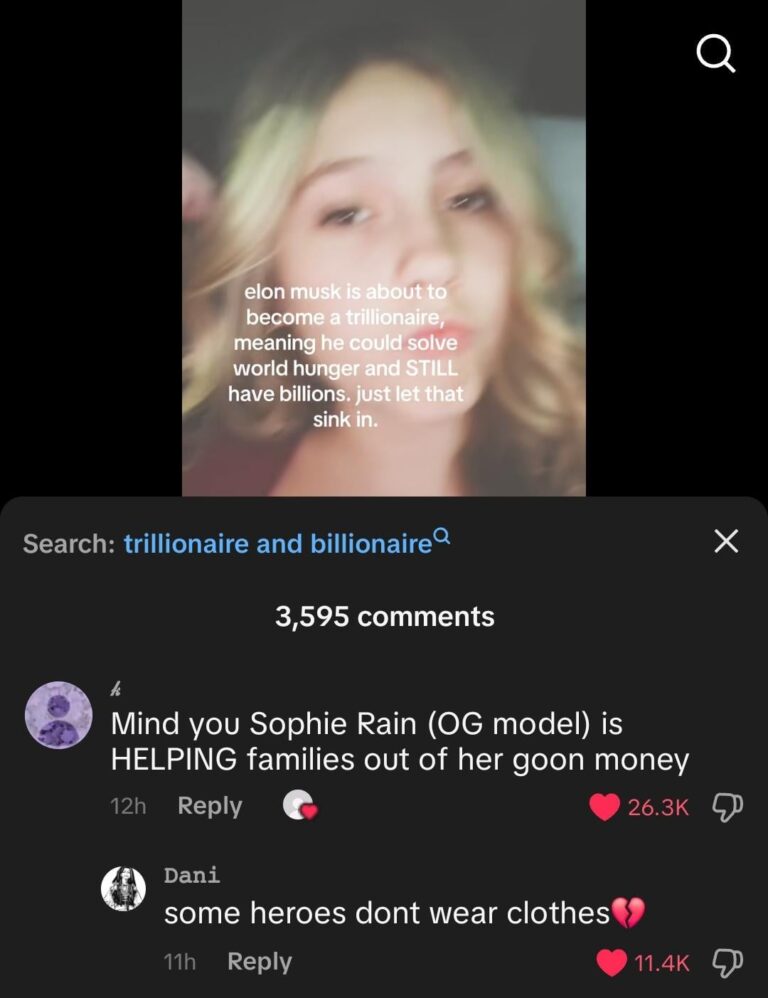Open the purple avatar commenter's profile

click(58, 715)
